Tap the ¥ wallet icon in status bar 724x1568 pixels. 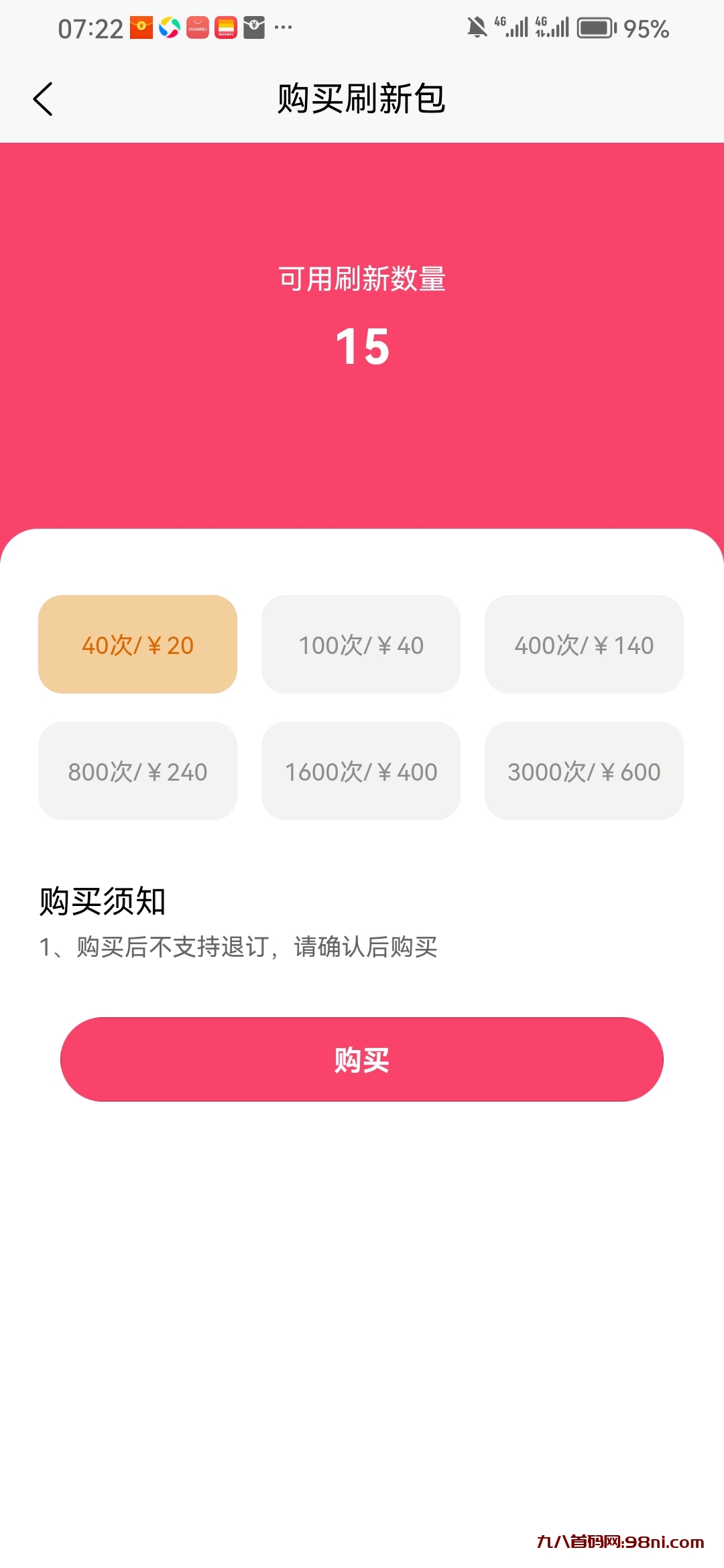(x=253, y=28)
